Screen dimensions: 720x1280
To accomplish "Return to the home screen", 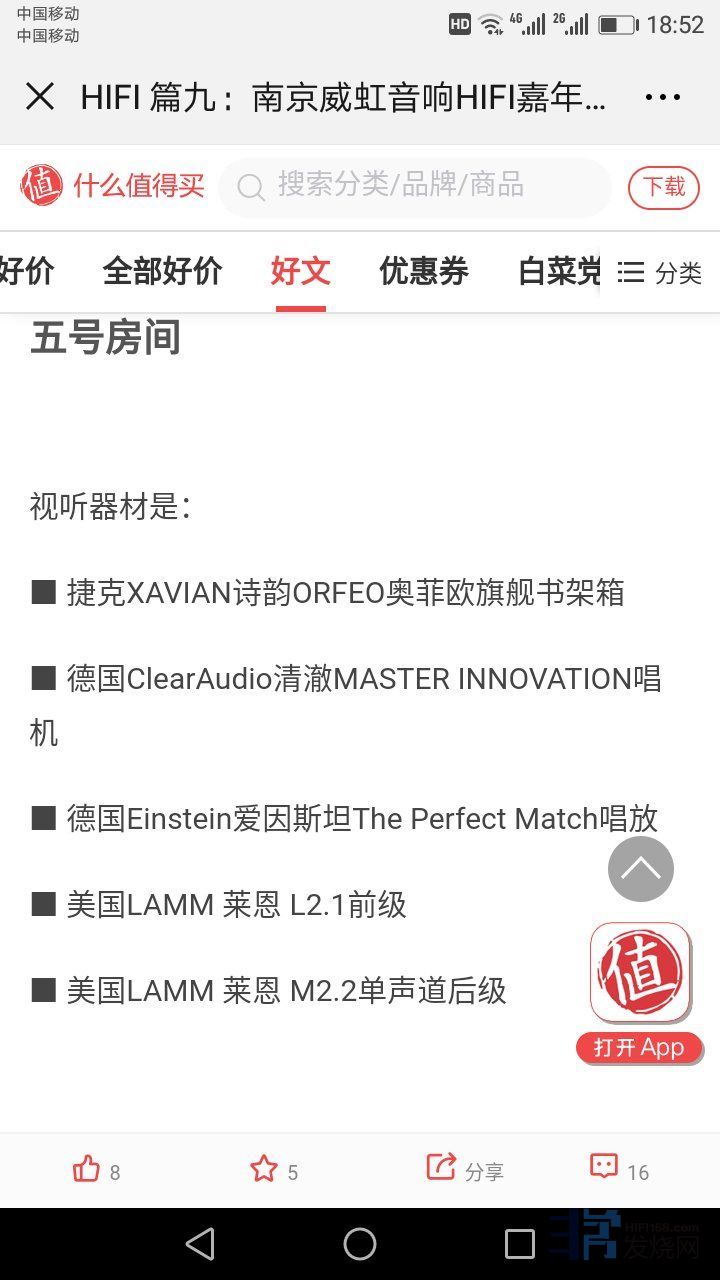I will pos(360,1244).
